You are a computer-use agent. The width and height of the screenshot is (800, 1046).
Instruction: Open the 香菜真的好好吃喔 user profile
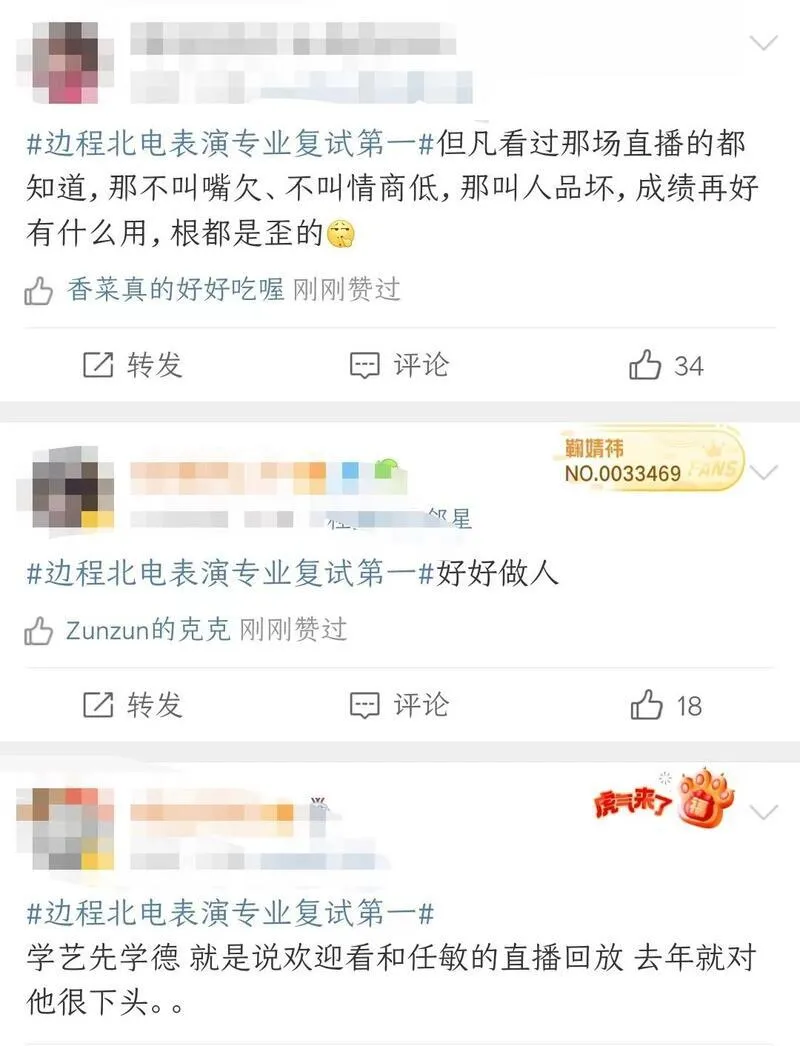tap(175, 290)
